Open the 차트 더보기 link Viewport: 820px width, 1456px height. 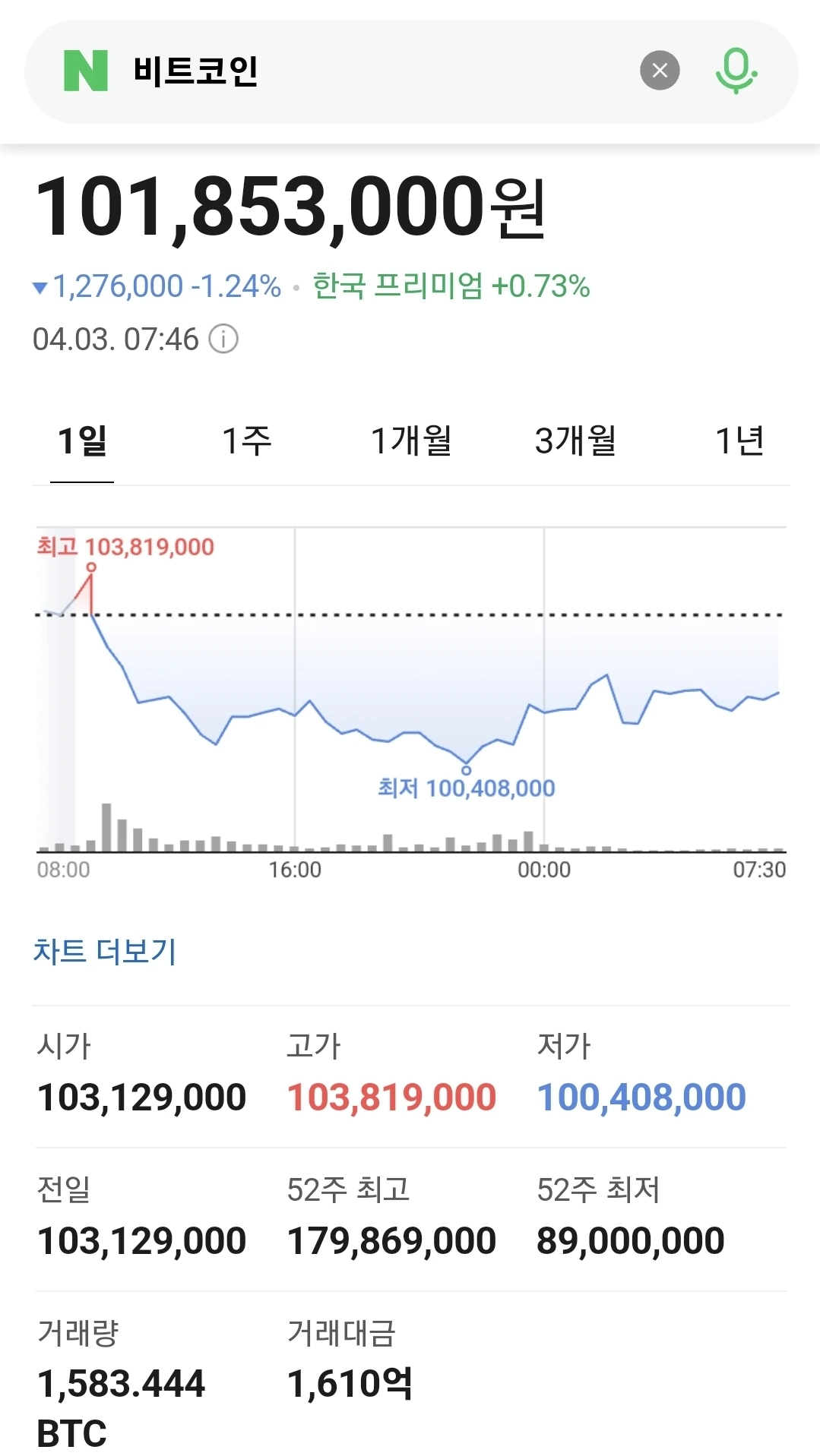(x=105, y=951)
